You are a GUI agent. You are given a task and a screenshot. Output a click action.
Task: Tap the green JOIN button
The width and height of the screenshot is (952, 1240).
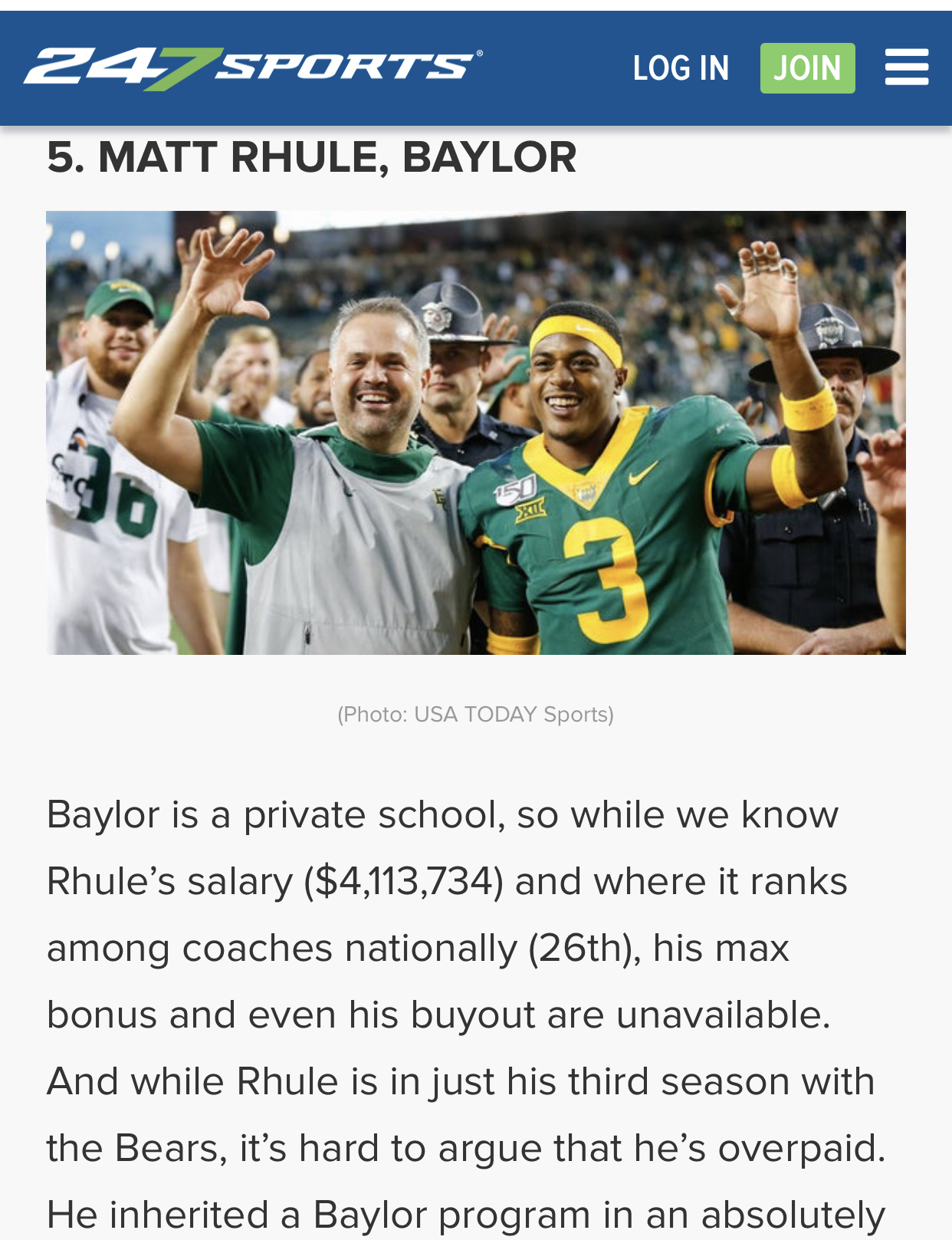(807, 68)
